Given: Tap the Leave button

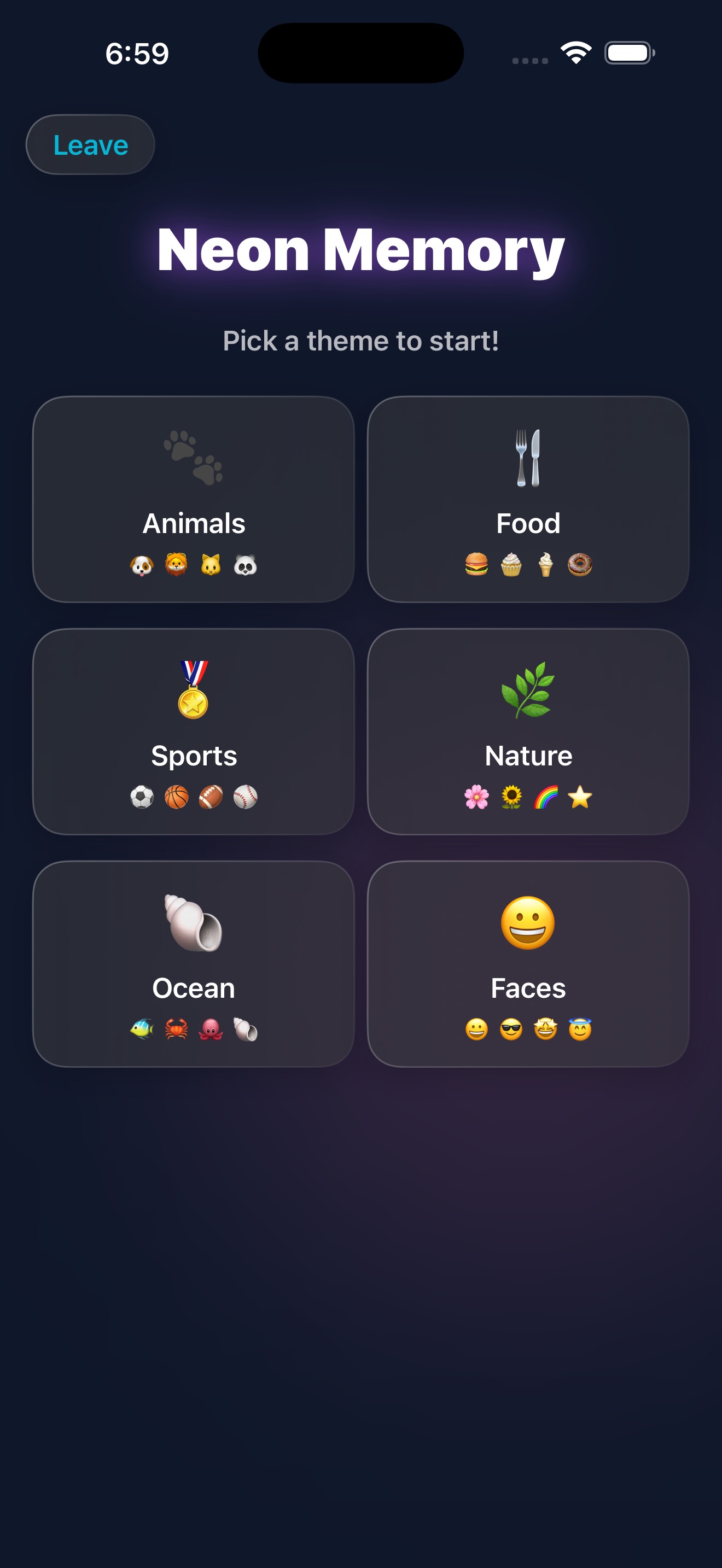Looking at the screenshot, I should 90,145.
